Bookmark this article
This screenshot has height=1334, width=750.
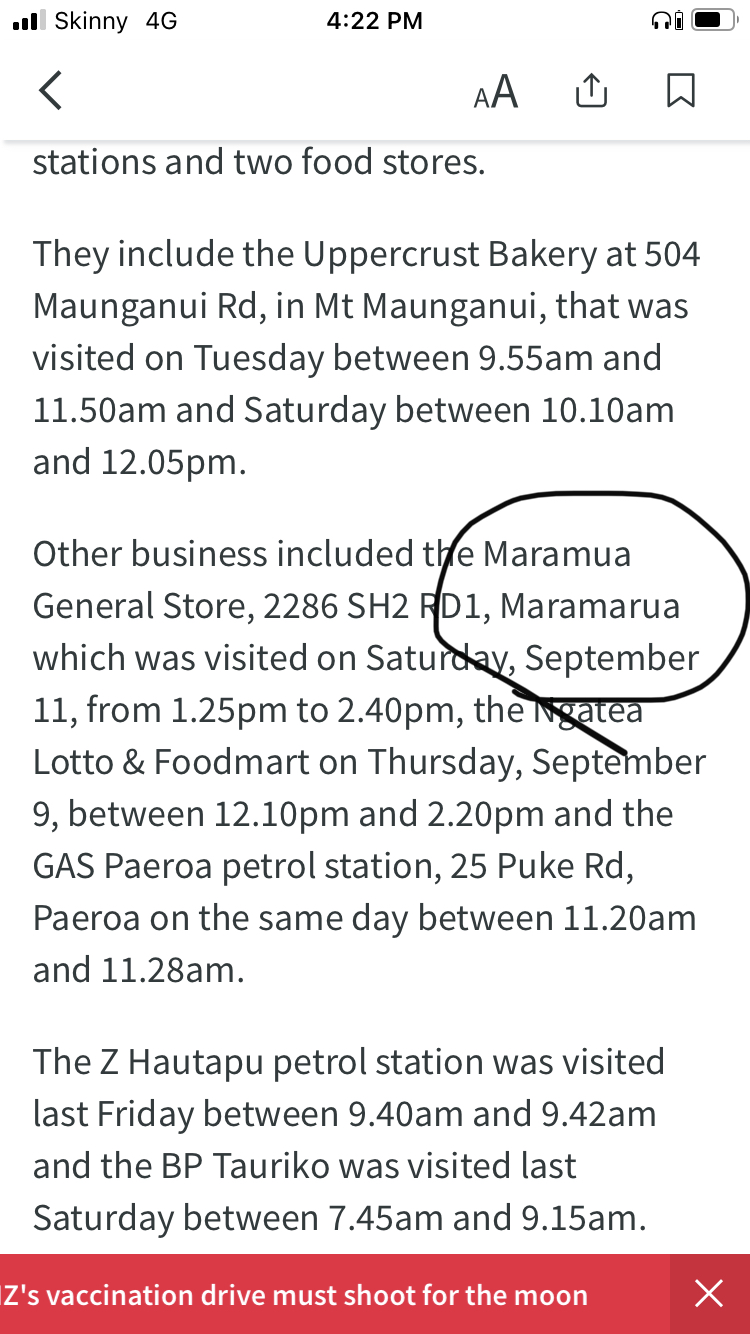click(680, 91)
